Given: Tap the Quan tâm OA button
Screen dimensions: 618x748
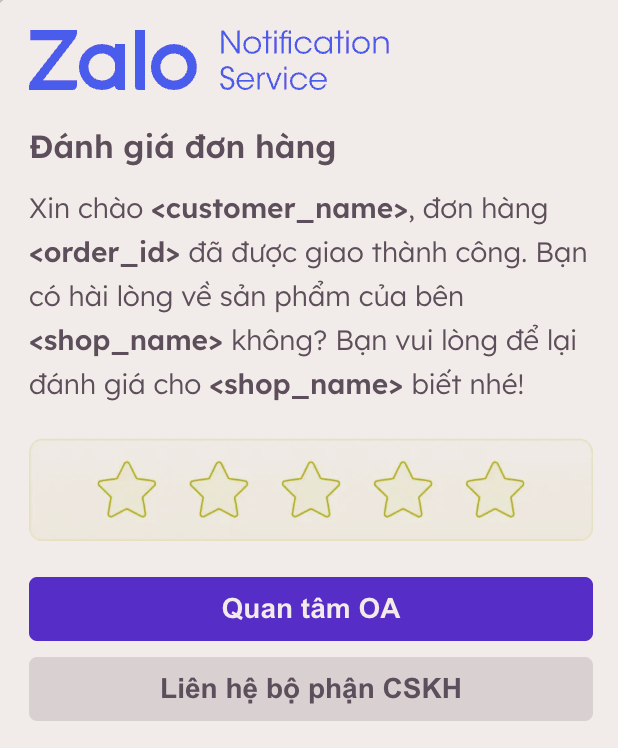Looking at the screenshot, I should (x=310, y=608).
